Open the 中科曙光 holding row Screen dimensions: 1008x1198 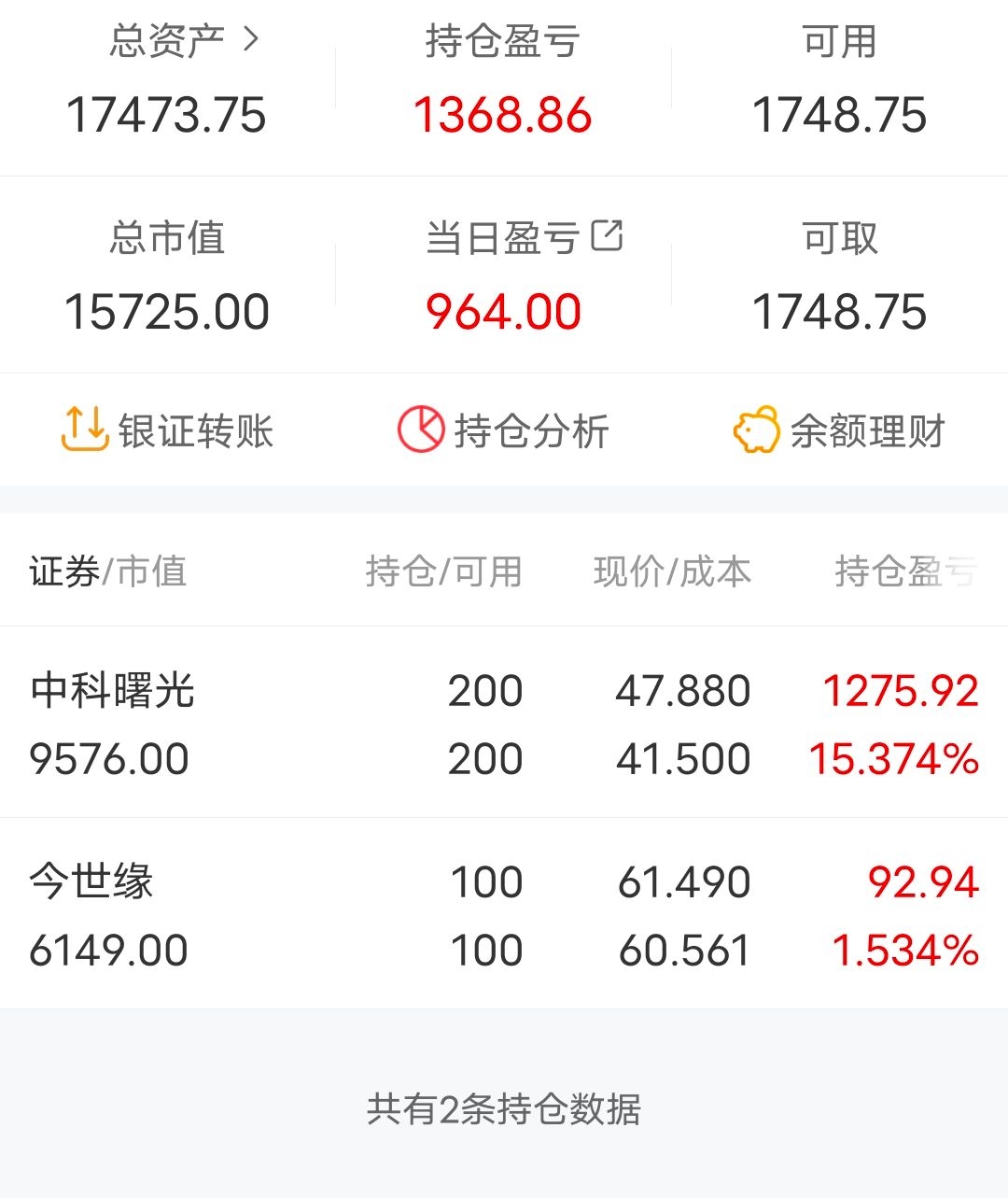coord(504,724)
